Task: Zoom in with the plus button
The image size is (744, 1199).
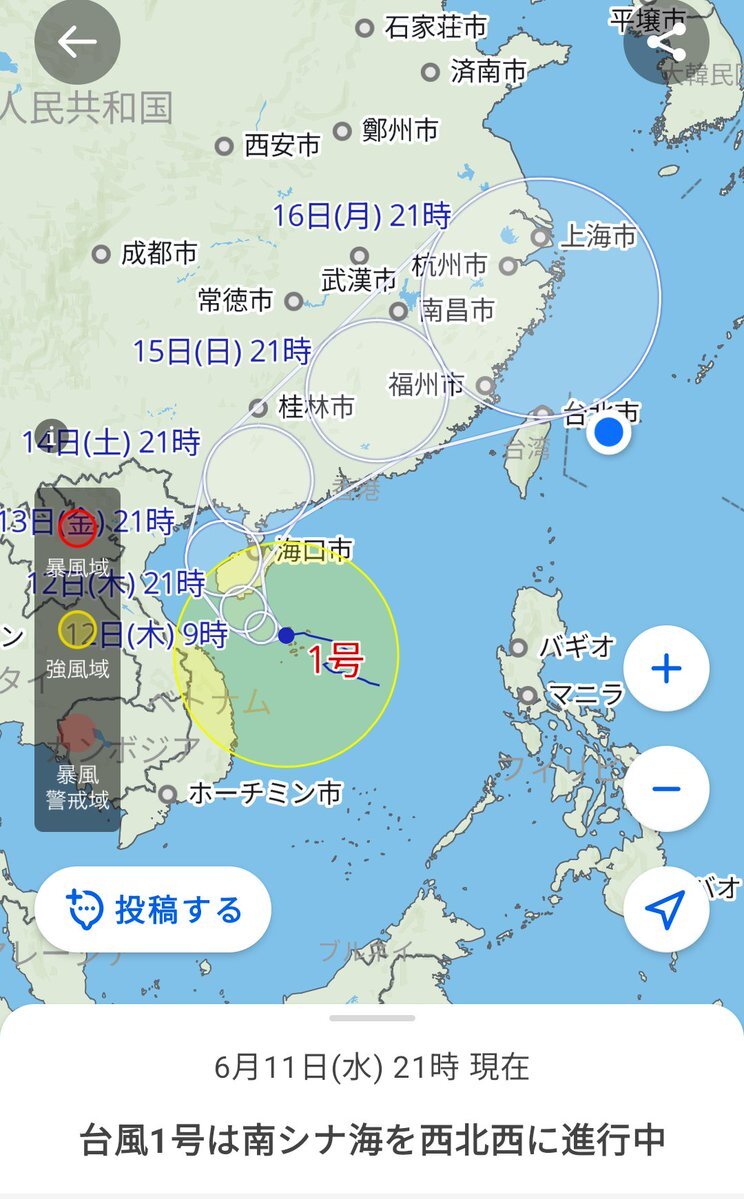Action: (x=666, y=668)
